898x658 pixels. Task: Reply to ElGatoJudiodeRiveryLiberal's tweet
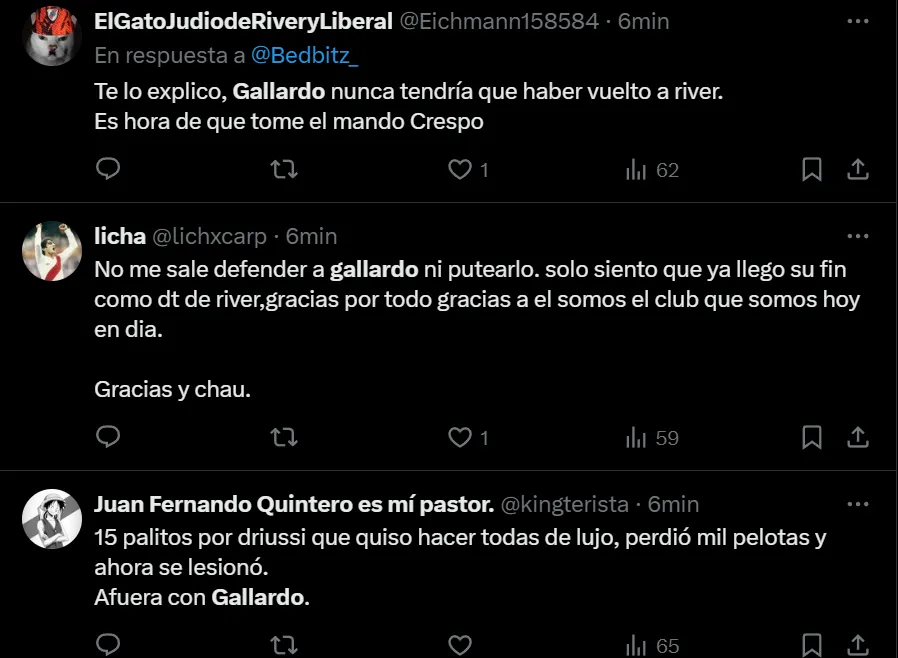click(x=108, y=170)
